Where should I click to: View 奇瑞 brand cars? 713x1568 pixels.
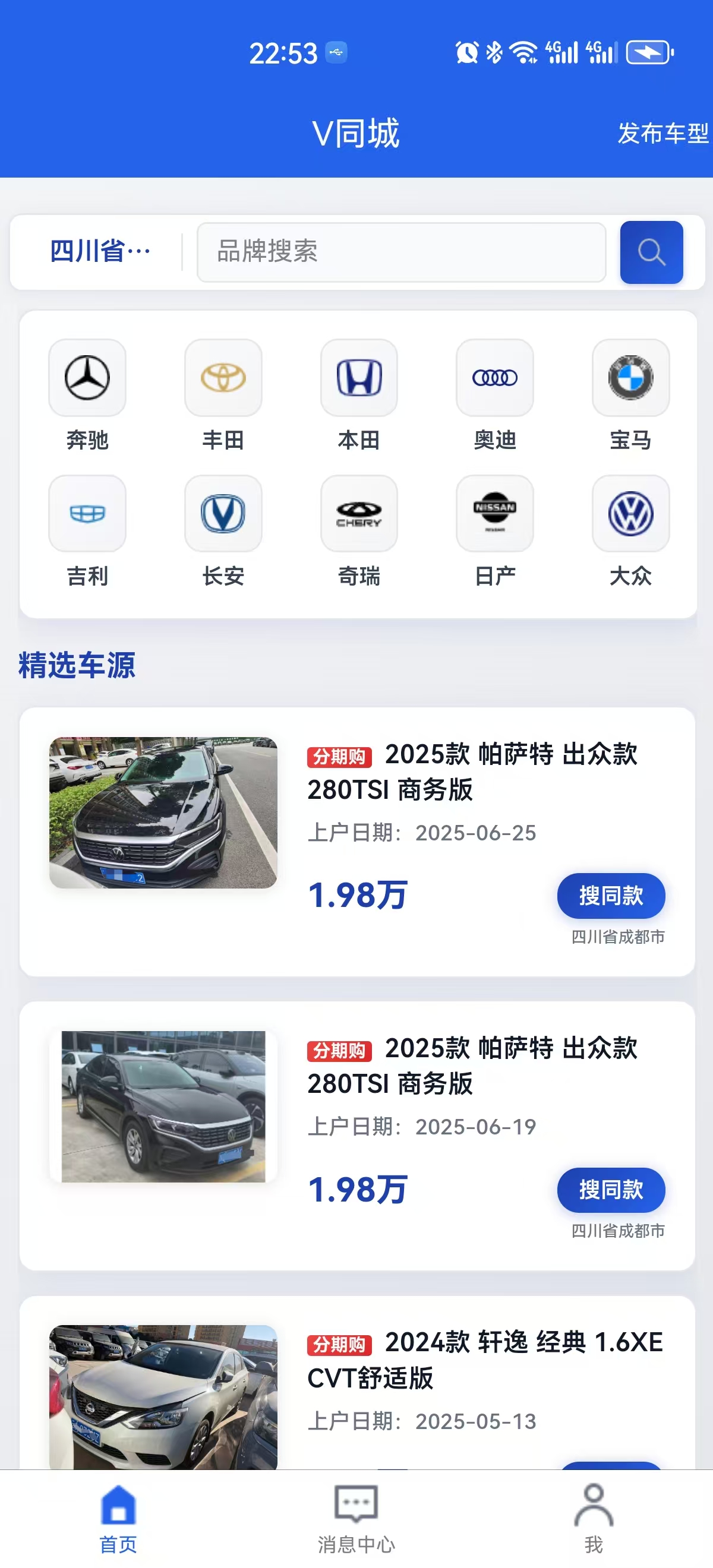[359, 514]
